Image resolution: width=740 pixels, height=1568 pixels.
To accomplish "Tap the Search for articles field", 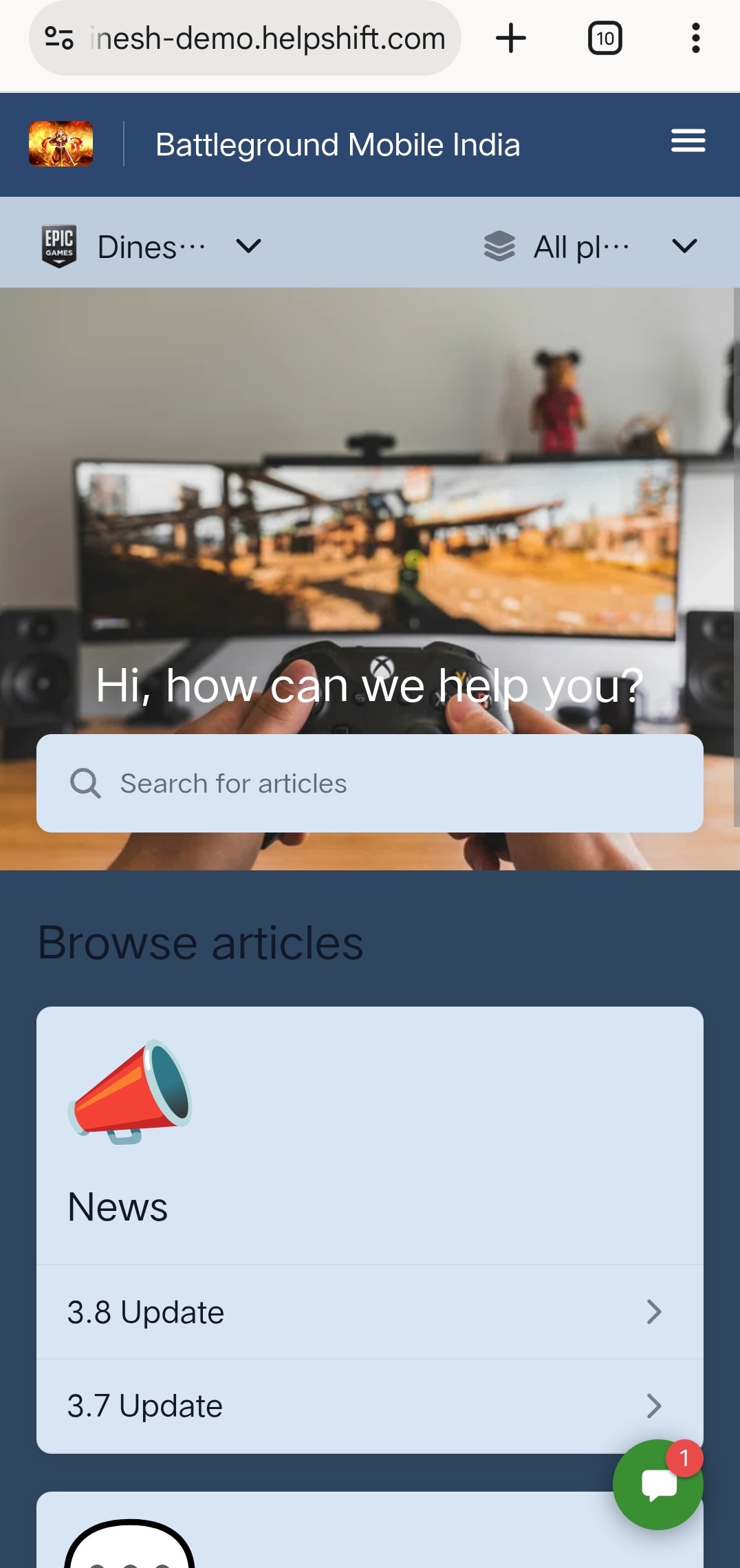I will [x=370, y=783].
